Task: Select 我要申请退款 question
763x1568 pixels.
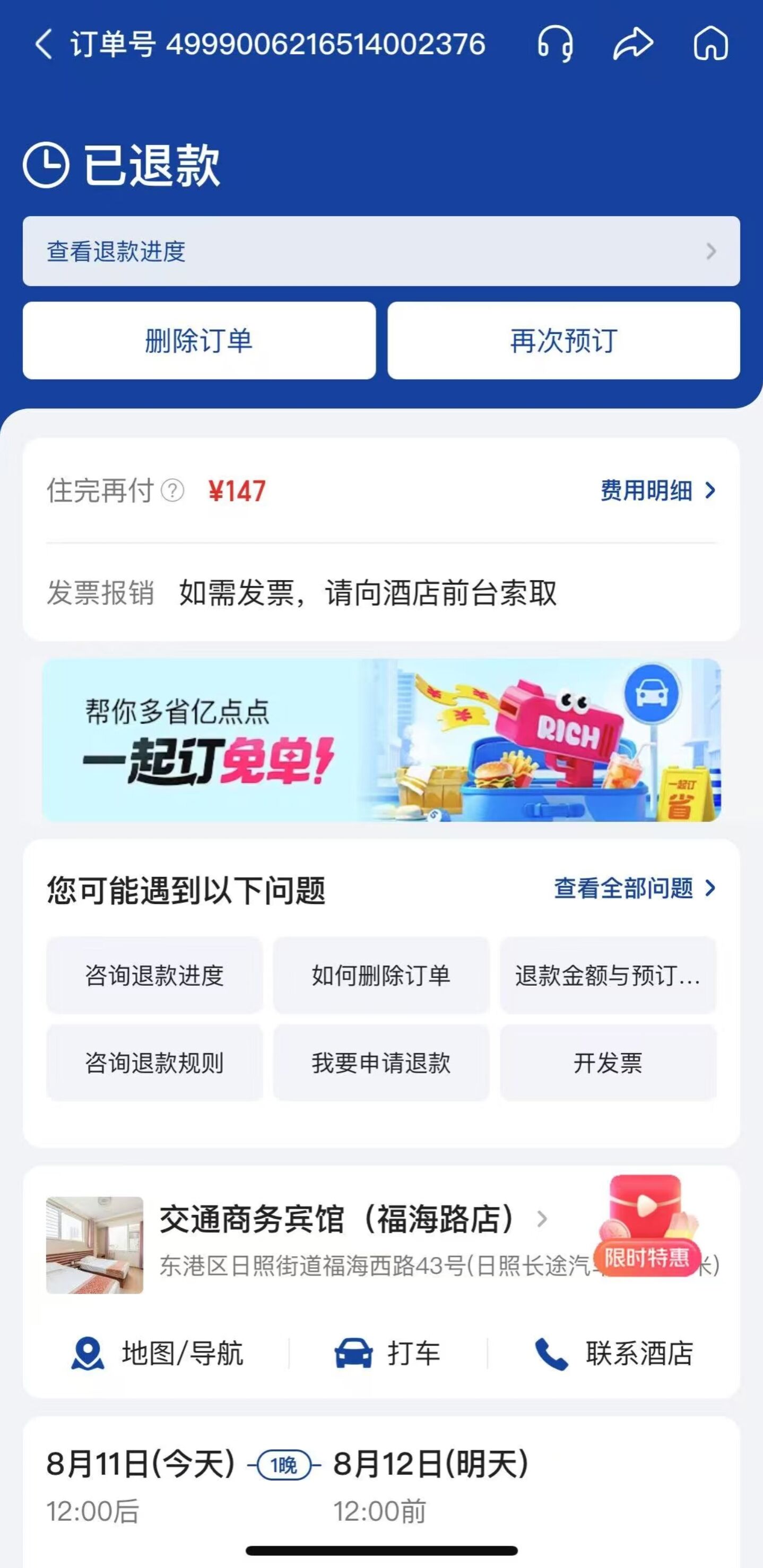Action: tap(381, 1063)
